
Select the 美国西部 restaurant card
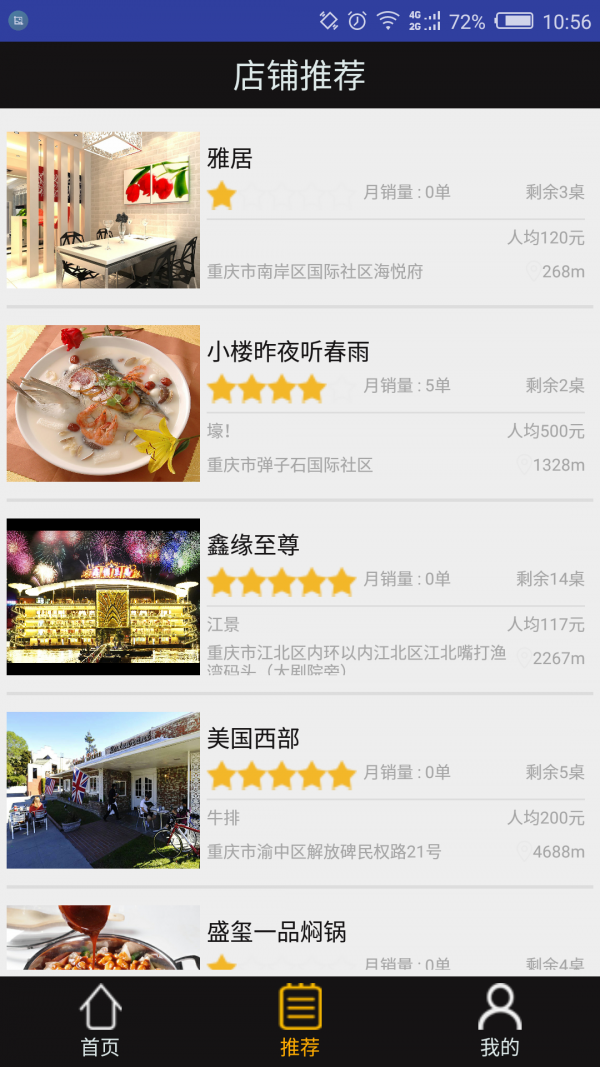300,790
